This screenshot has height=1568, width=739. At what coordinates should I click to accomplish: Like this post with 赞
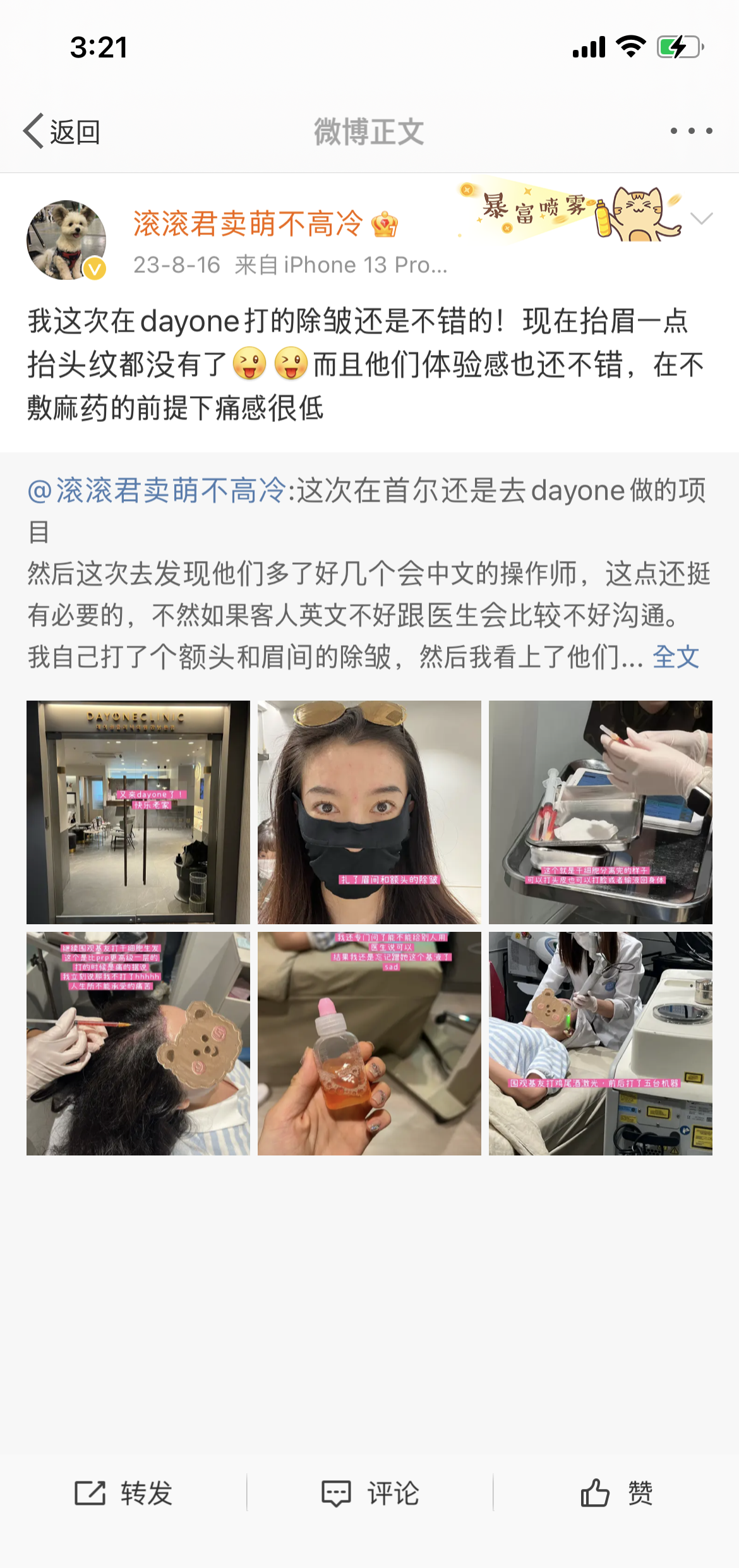coord(616,1493)
